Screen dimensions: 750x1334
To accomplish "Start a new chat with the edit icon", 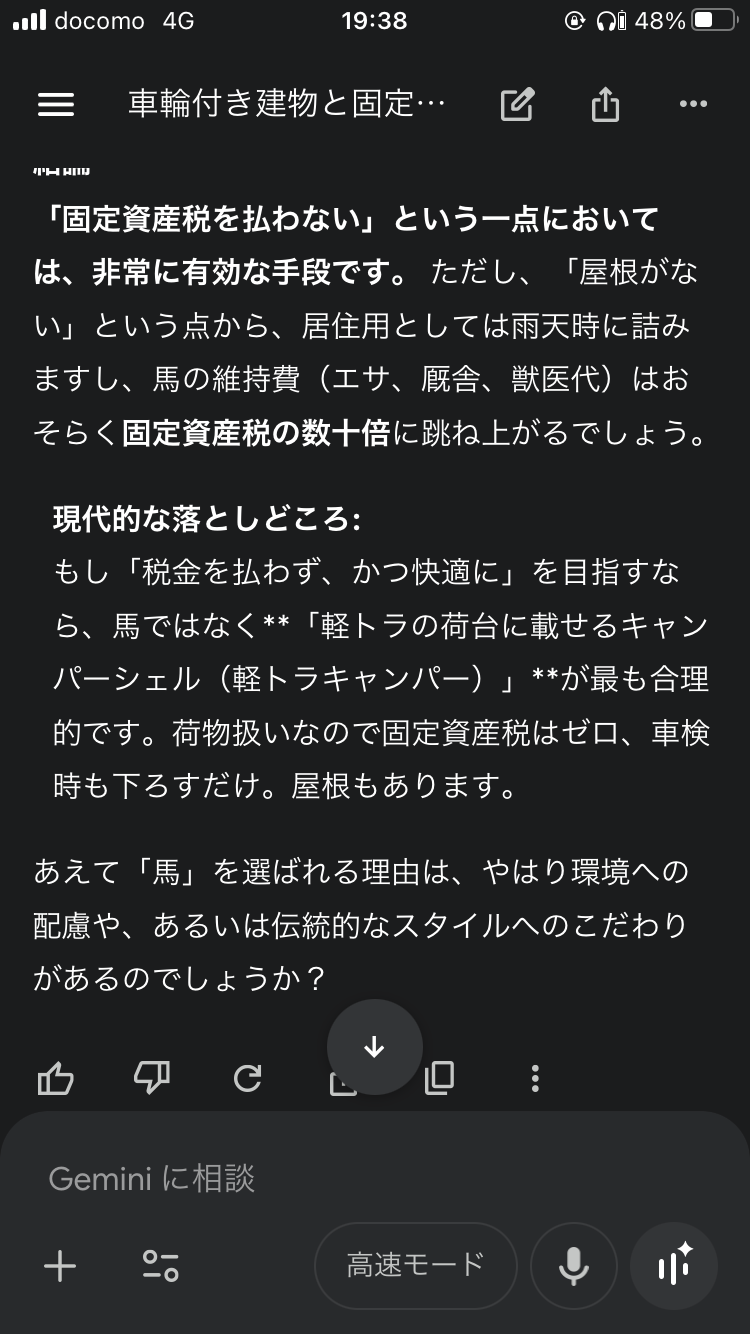I will click(517, 104).
